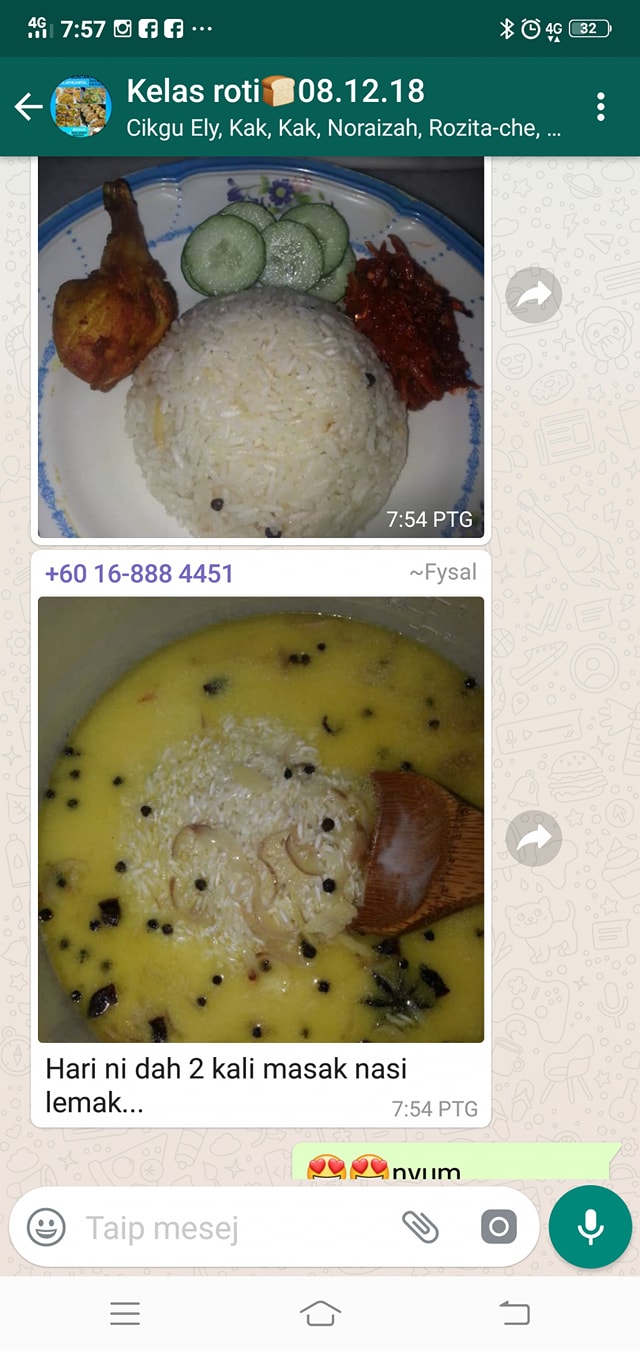The height and width of the screenshot is (1351, 640).
Task: Open the three-dot overflow menu
Action: (601, 107)
